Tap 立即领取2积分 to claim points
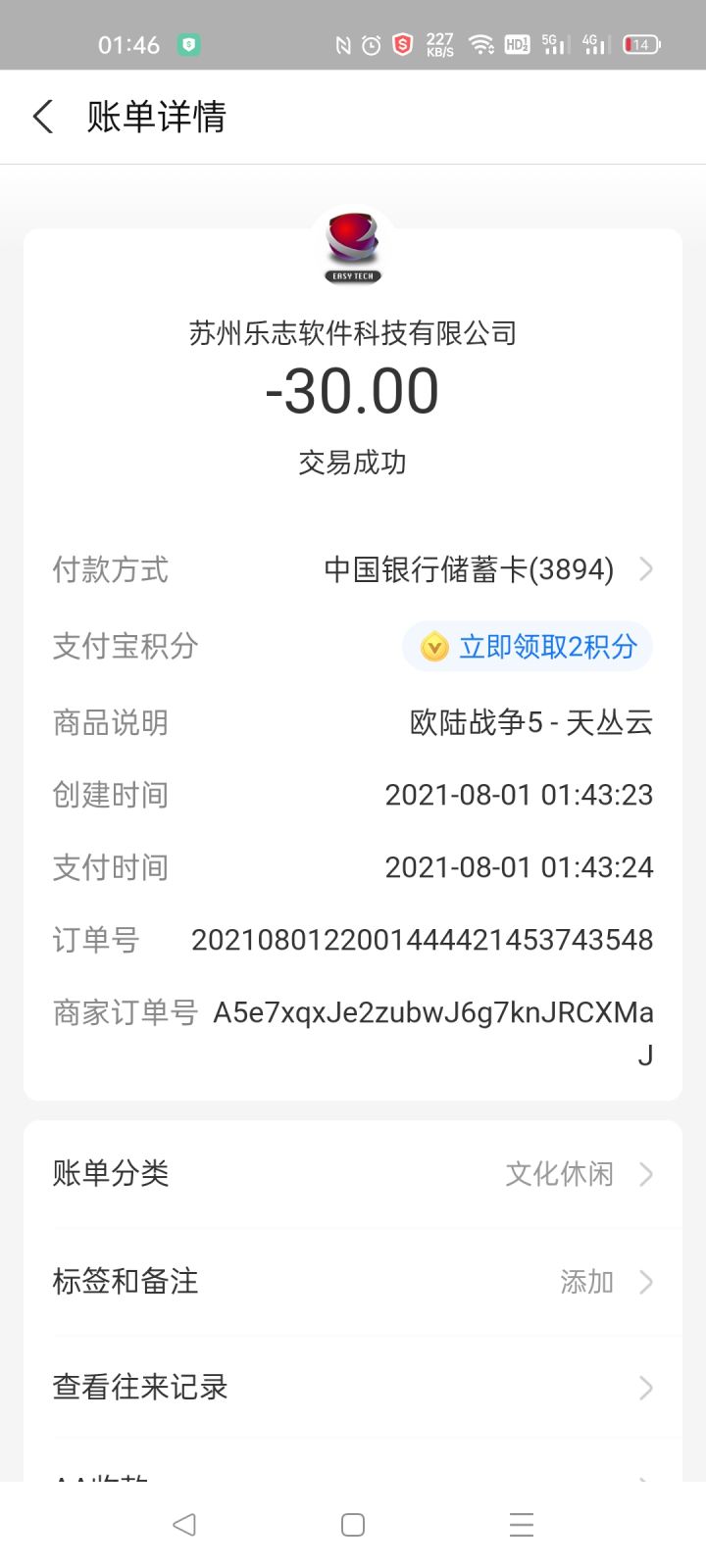706x1568 pixels. tap(546, 647)
